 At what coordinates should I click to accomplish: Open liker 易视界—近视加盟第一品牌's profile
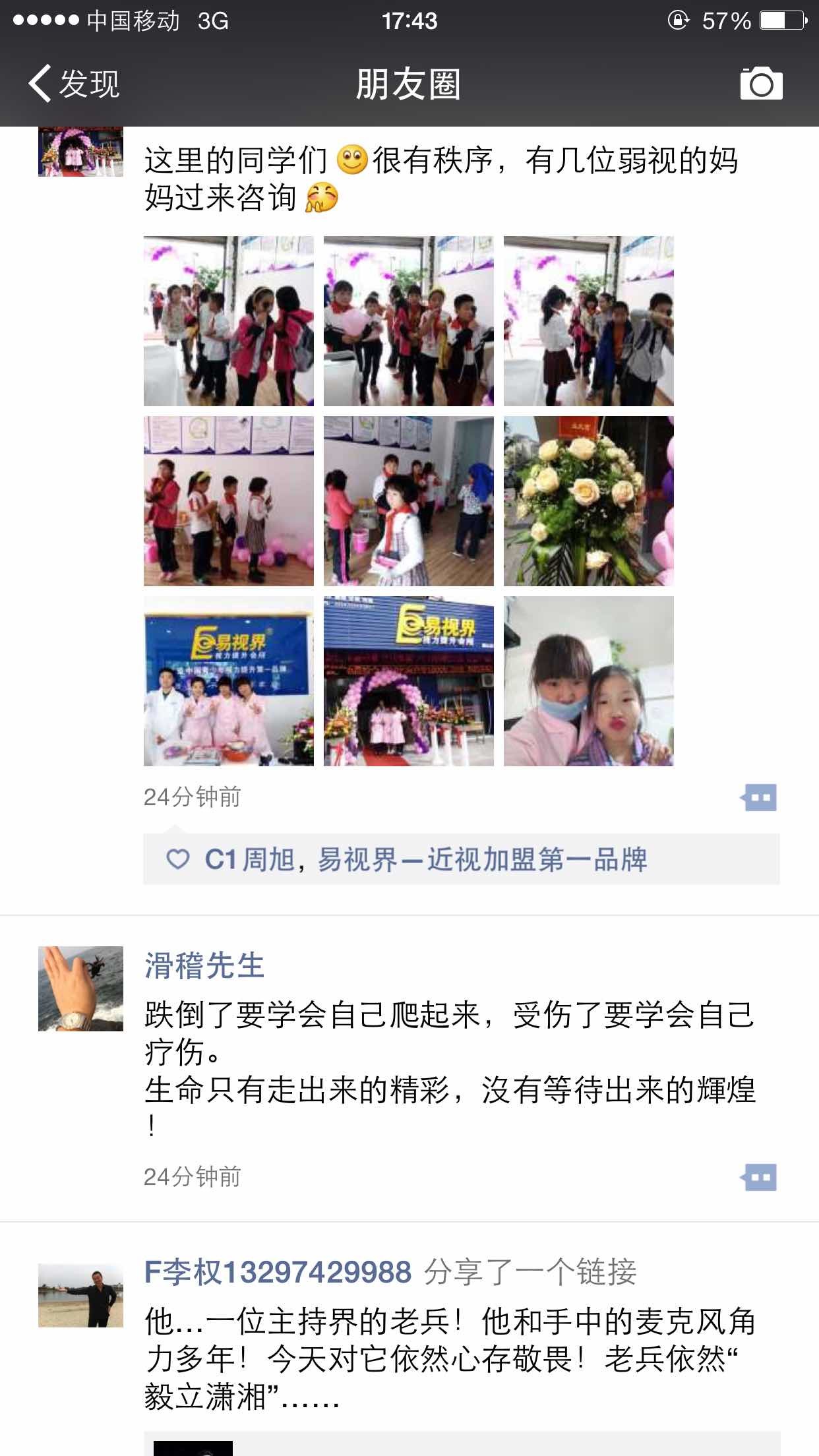click(x=482, y=860)
